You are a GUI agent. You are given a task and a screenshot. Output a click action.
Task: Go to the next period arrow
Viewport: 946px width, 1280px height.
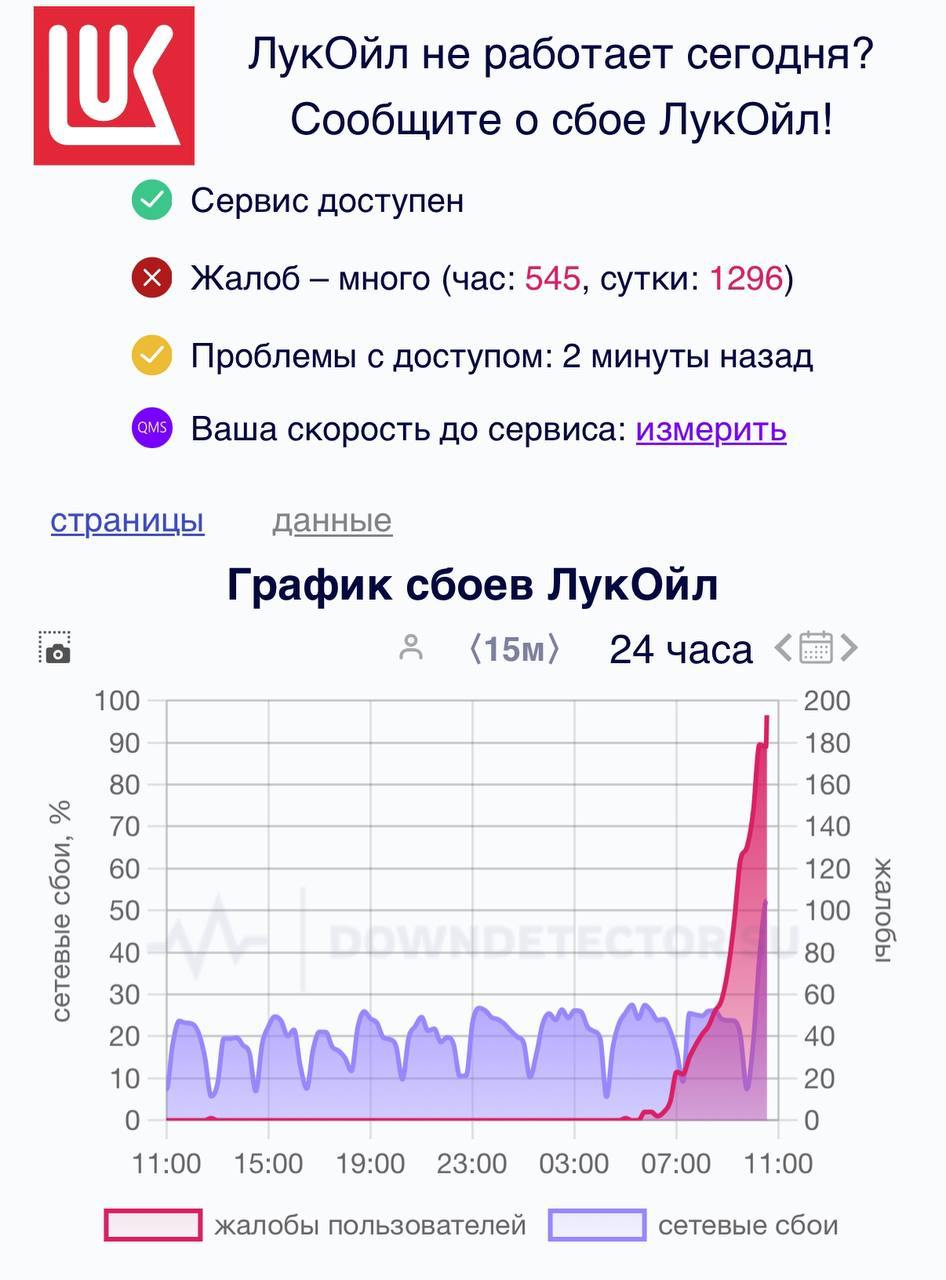pyautogui.click(x=849, y=648)
